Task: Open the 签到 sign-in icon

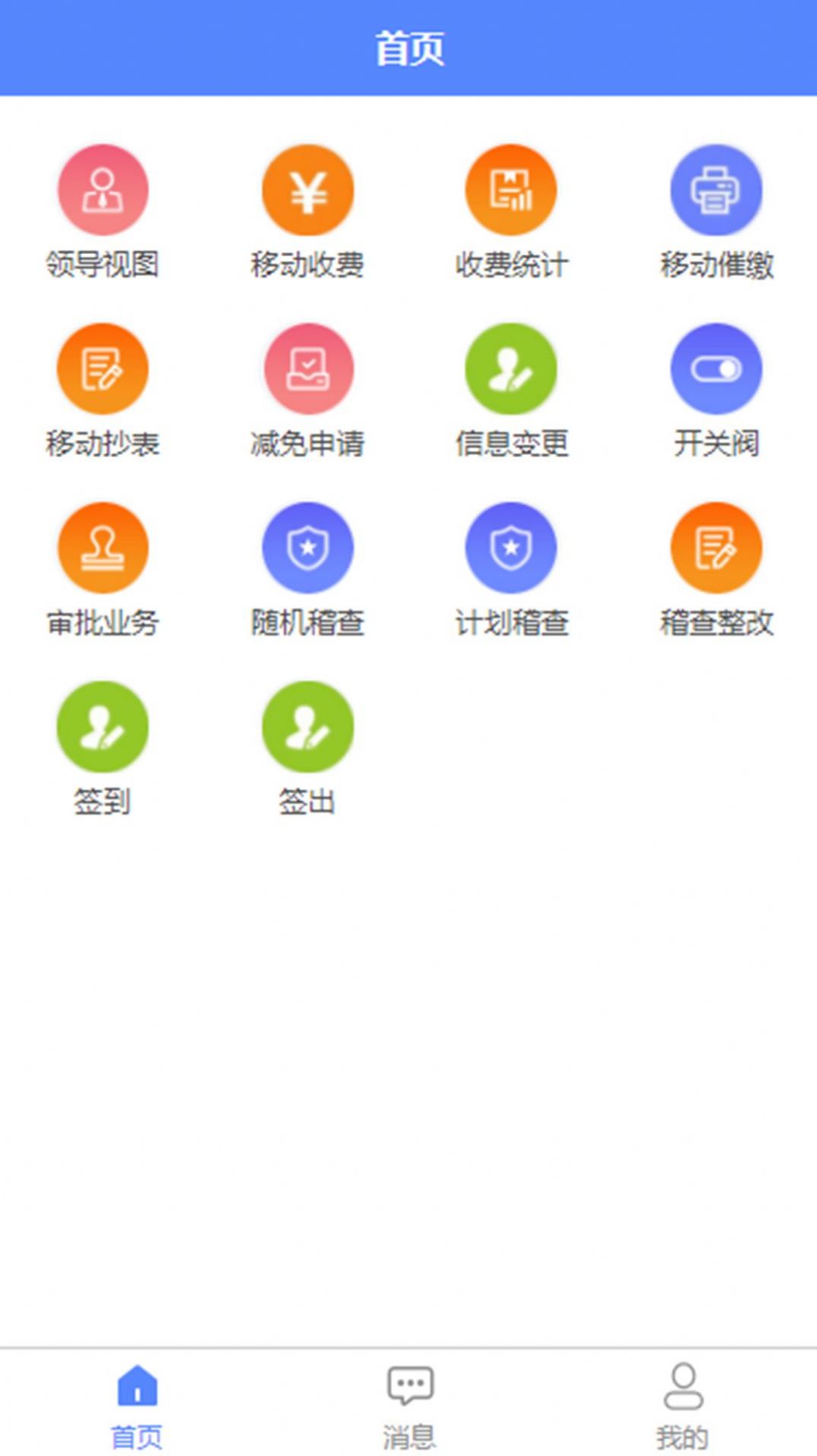Action: (x=103, y=726)
